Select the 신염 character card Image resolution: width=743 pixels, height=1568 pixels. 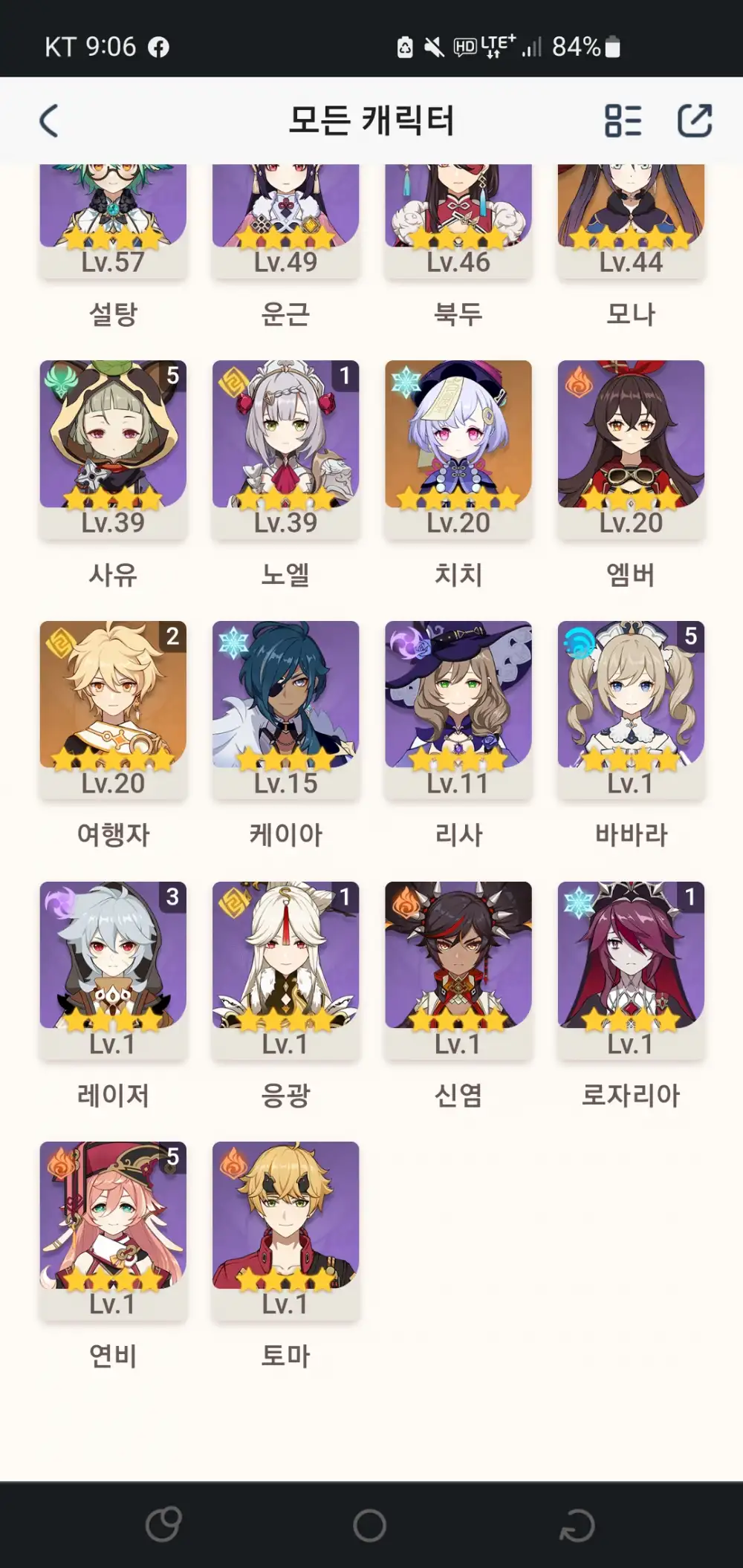click(458, 969)
